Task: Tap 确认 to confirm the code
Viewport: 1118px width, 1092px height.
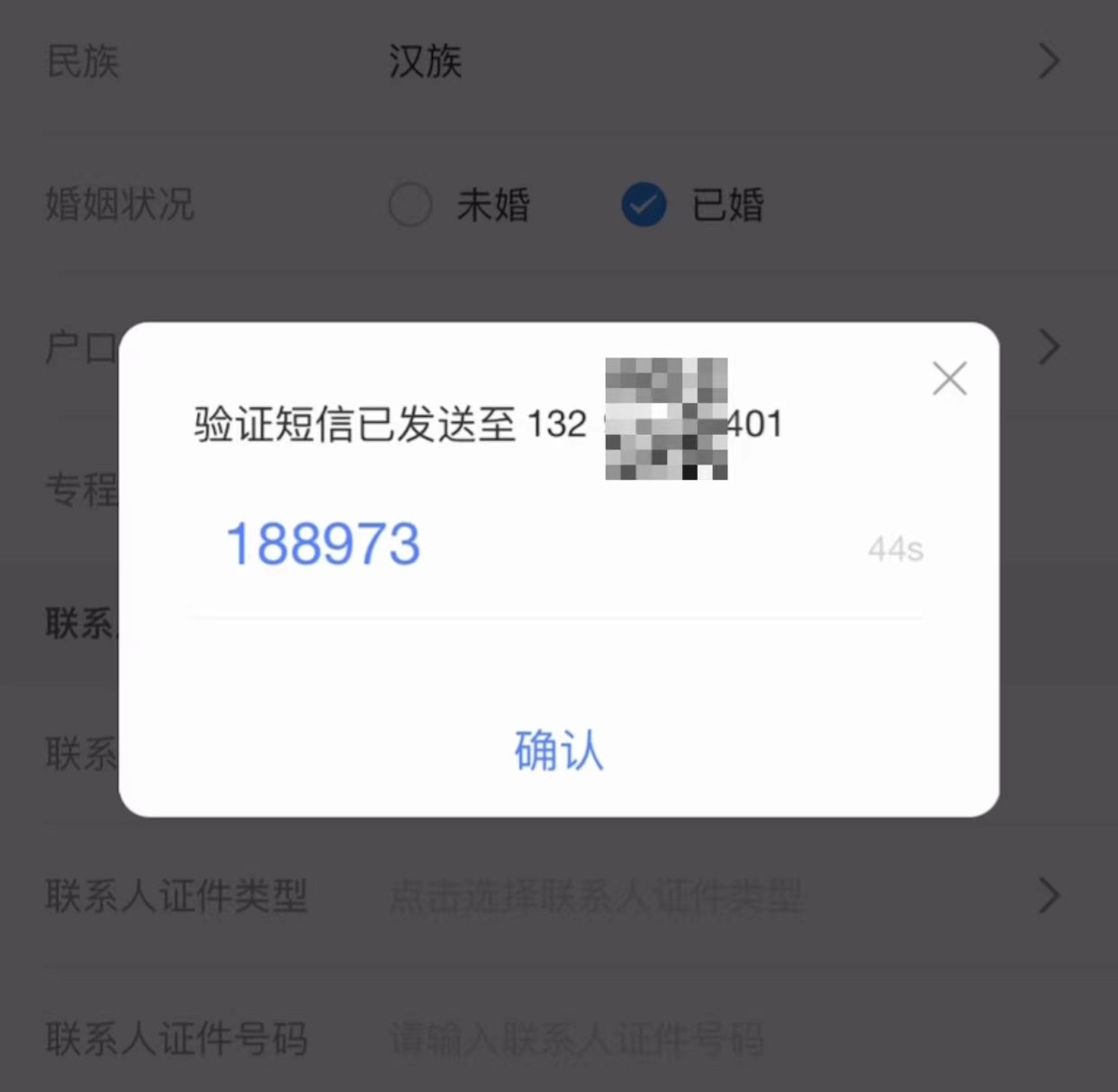Action: [558, 750]
